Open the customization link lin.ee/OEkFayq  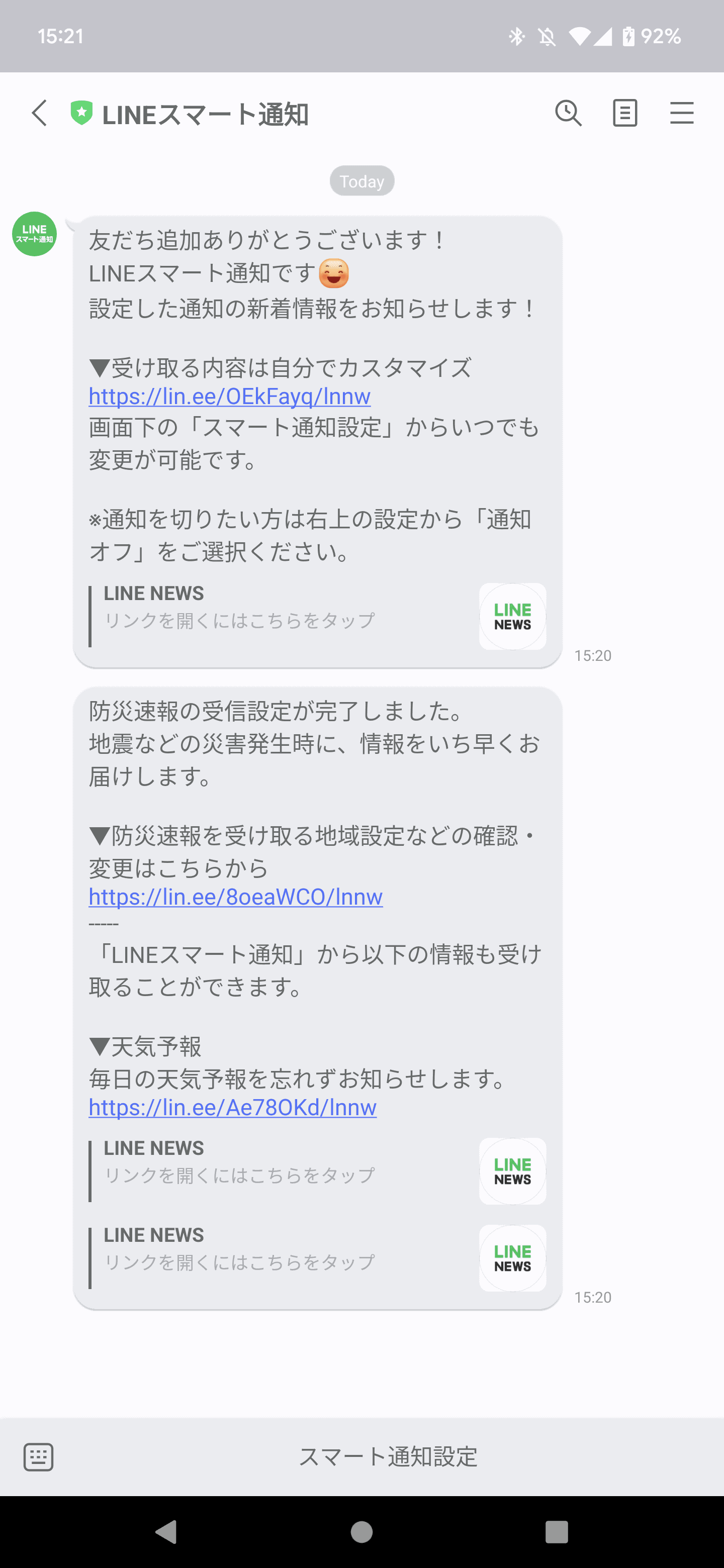[x=230, y=396]
